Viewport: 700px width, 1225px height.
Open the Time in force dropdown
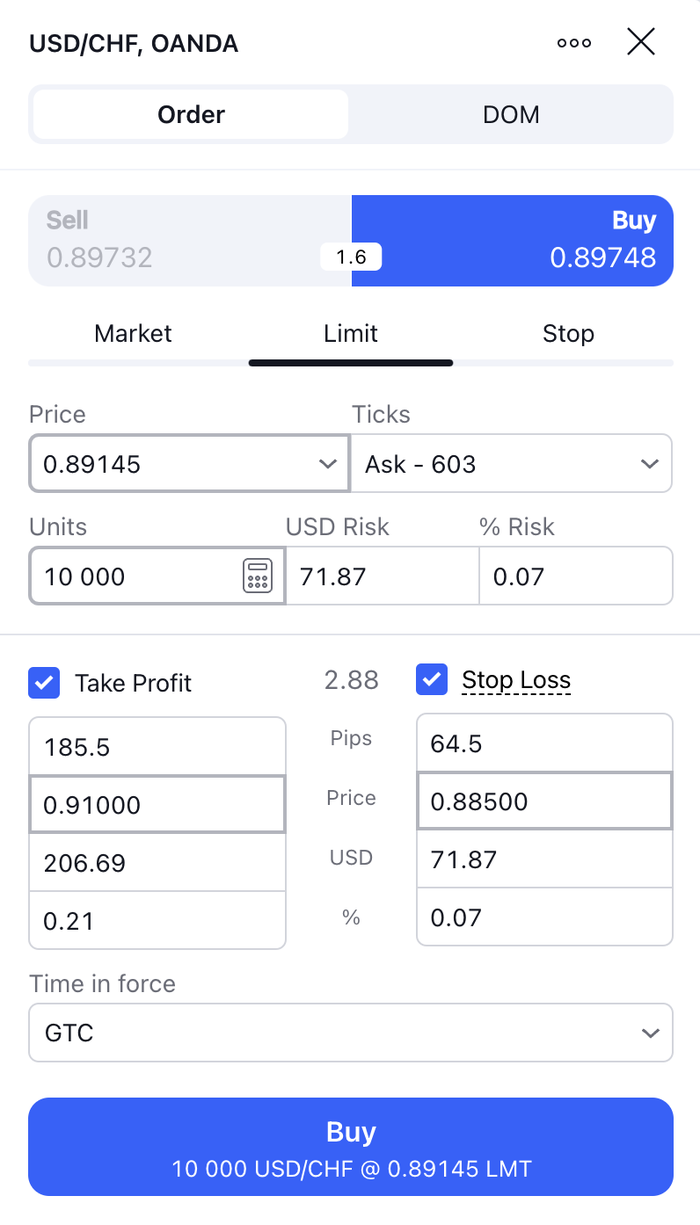(351, 1032)
